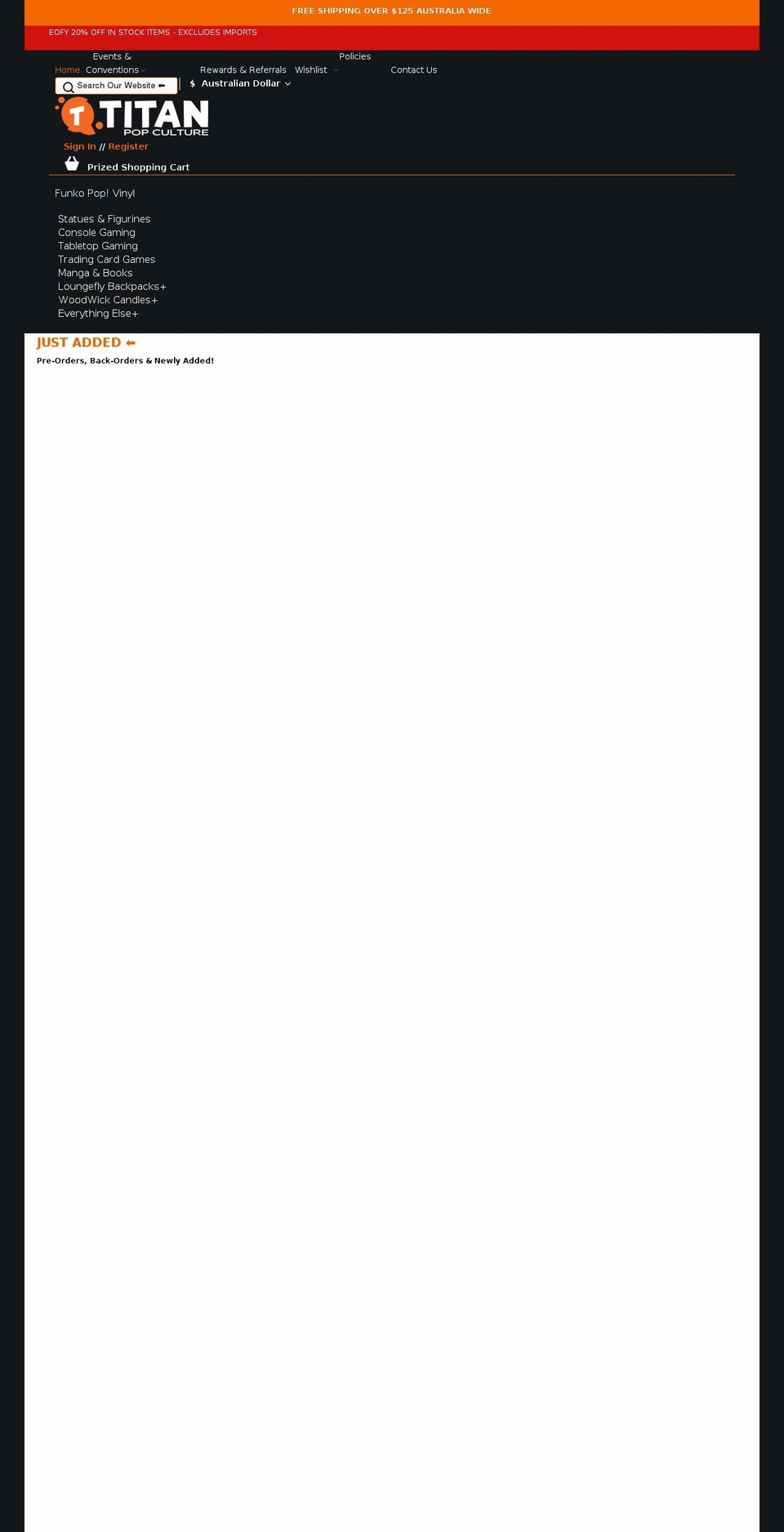
Task: Open Console Gaming category
Action: (x=96, y=233)
